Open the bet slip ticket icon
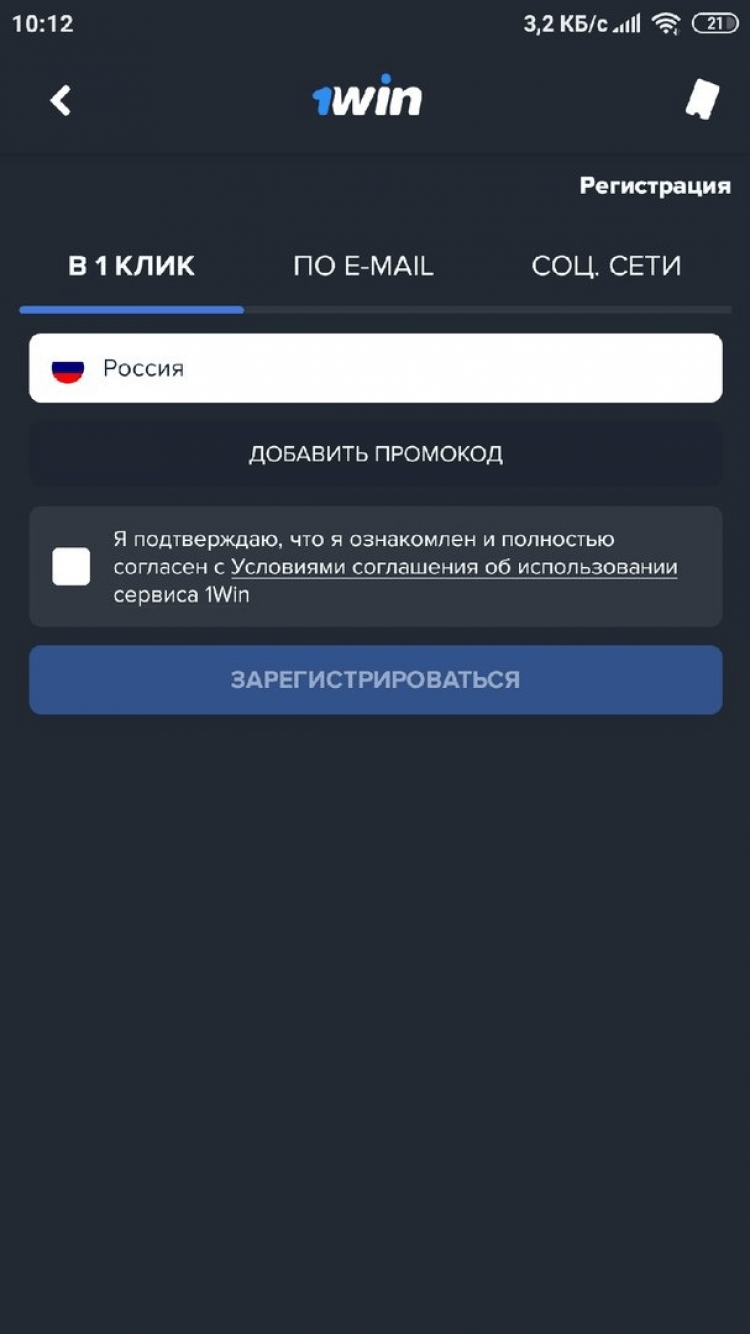The image size is (750, 1334). coord(702,100)
